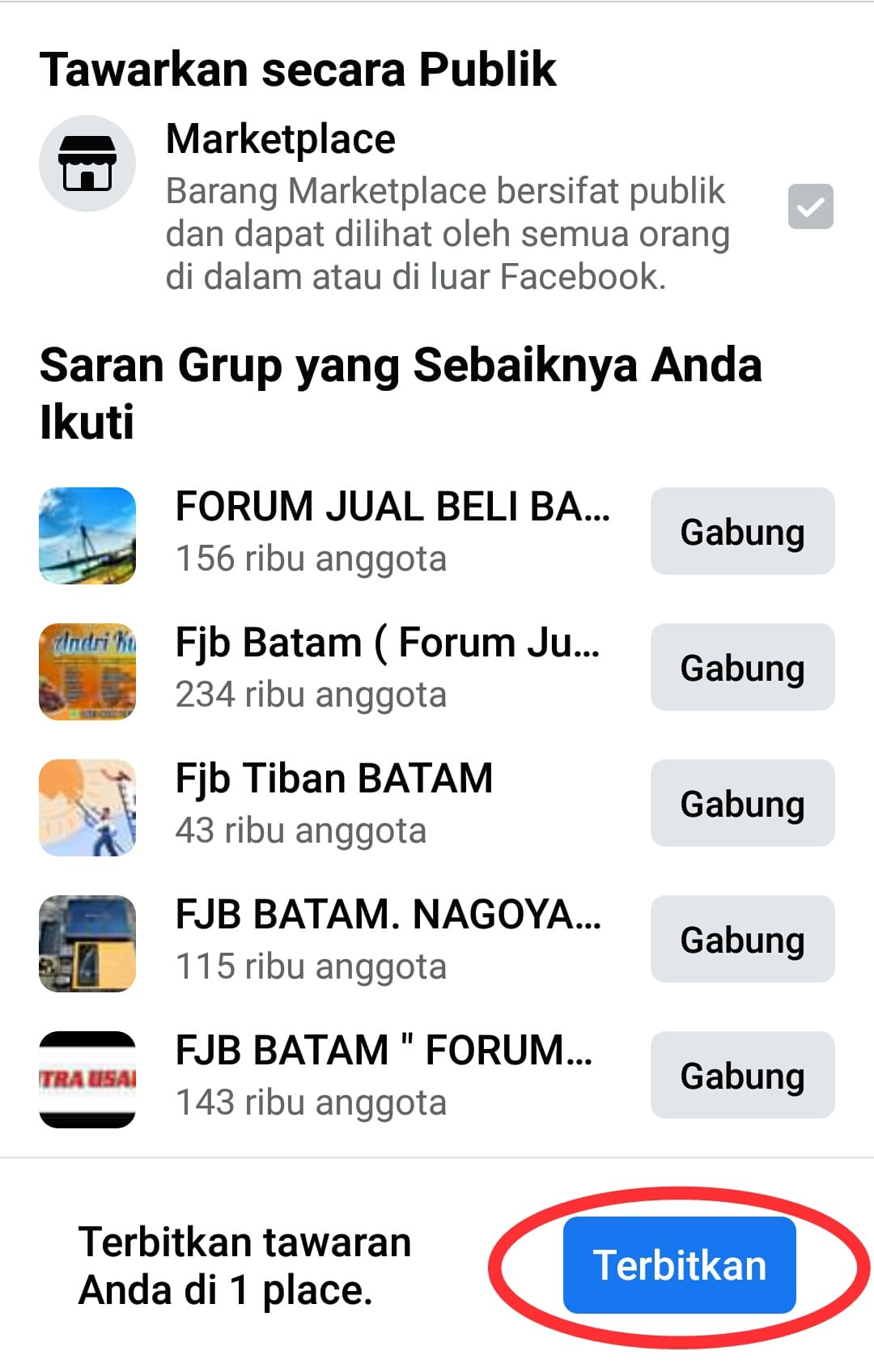Expand the truncated Fjb Batam group name
874x1372 pixels.
[388, 644]
